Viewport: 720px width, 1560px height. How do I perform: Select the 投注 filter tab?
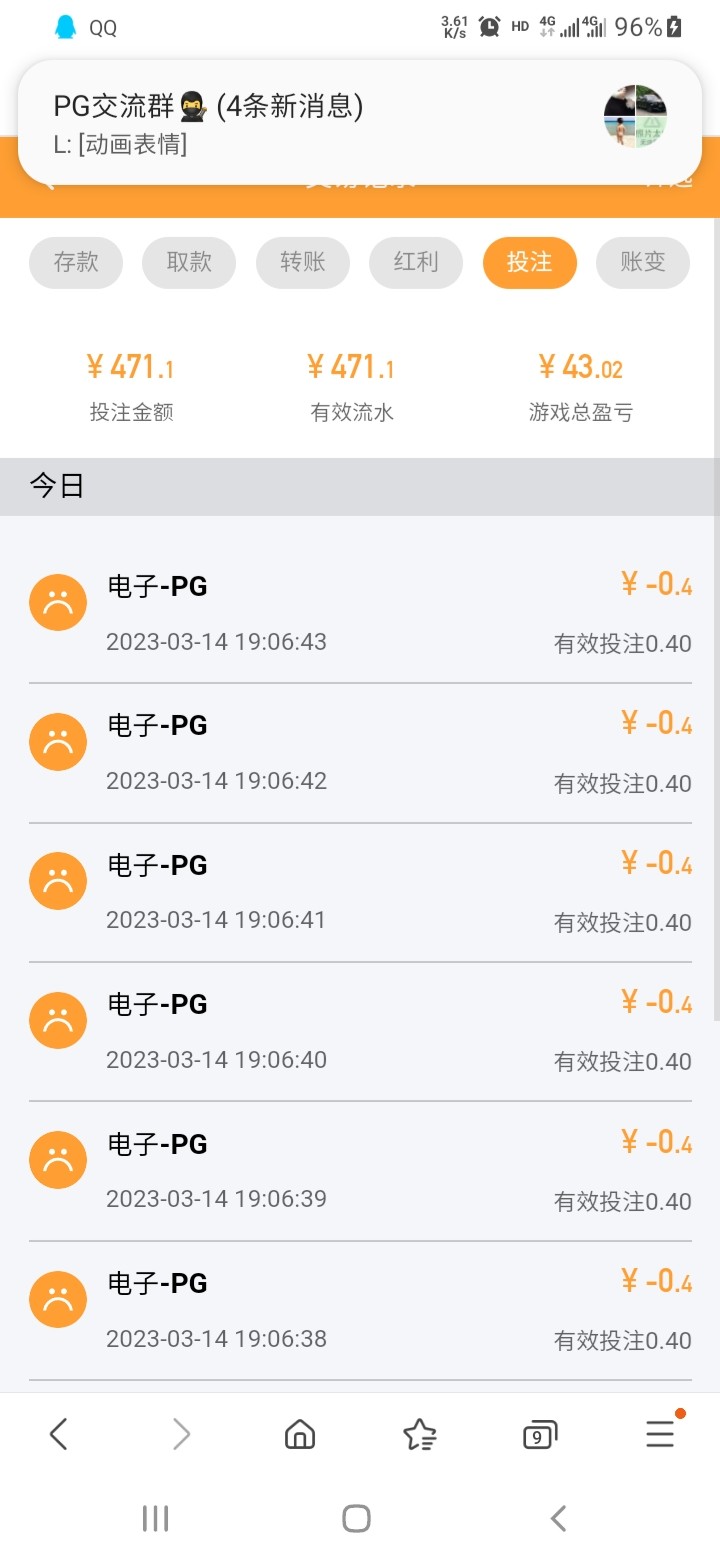coord(530,262)
